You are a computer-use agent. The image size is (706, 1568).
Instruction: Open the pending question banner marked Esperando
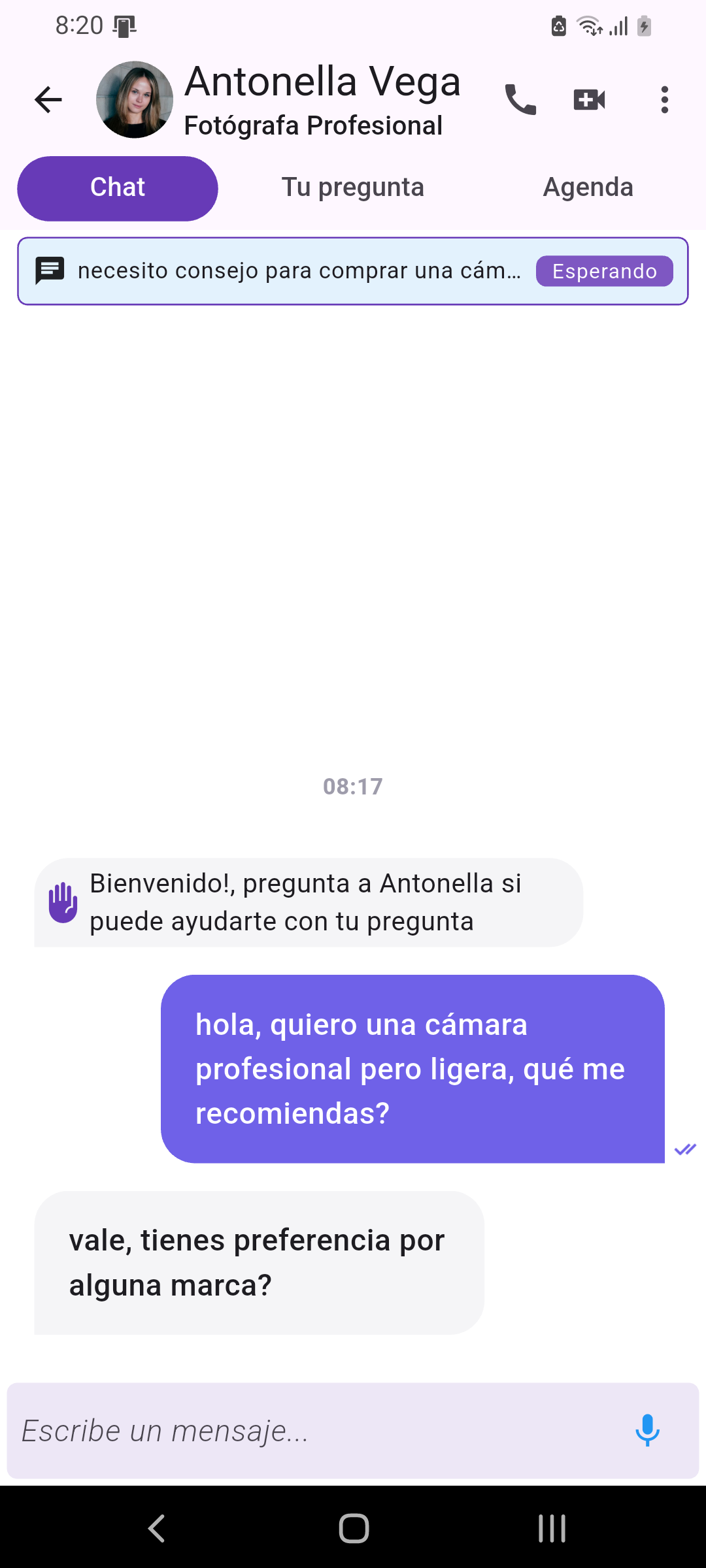[x=353, y=271]
